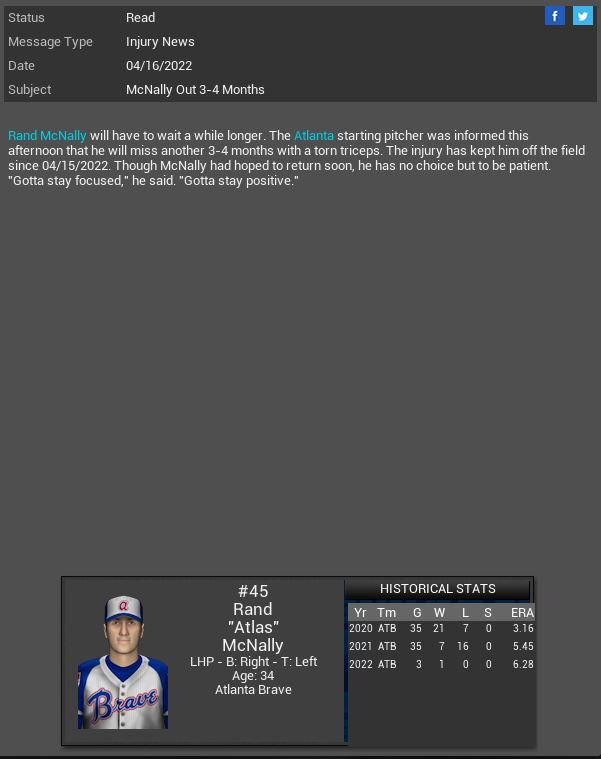Share this news on Facebook
Screen dimensions: 601x759
click(555, 16)
